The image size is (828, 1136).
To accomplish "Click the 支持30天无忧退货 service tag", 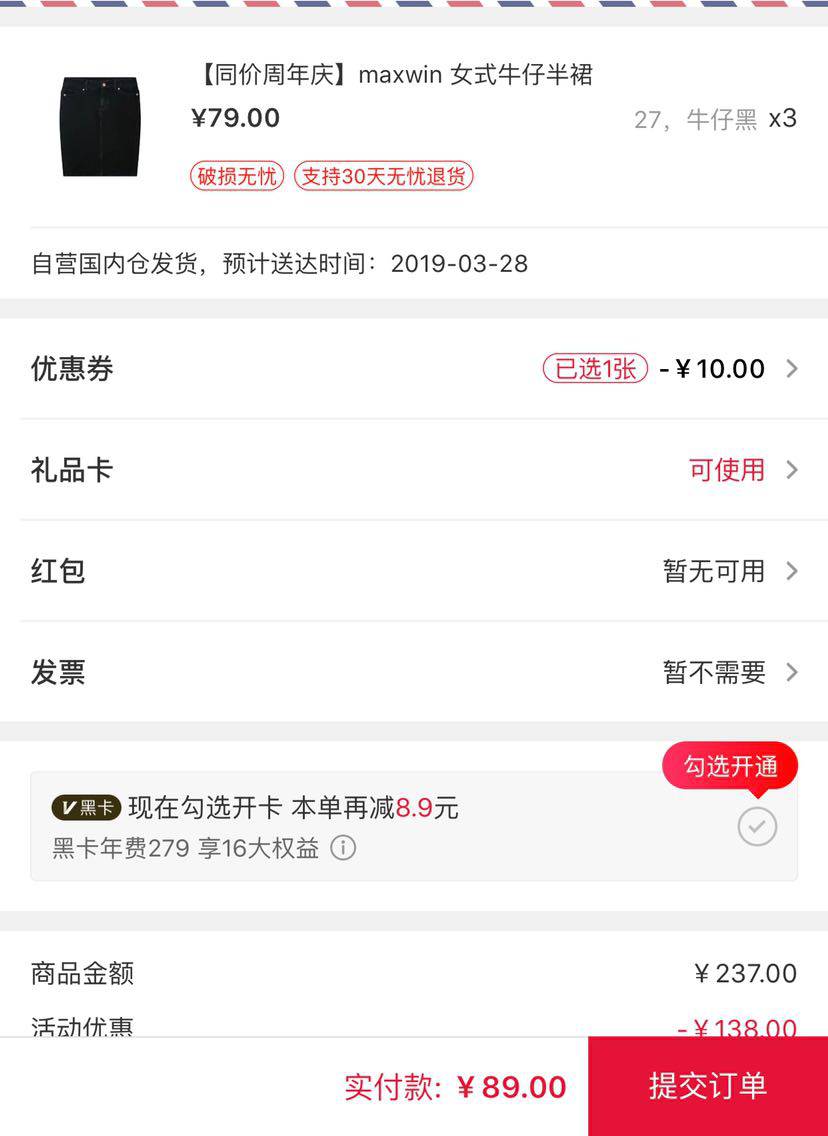I will (x=386, y=176).
